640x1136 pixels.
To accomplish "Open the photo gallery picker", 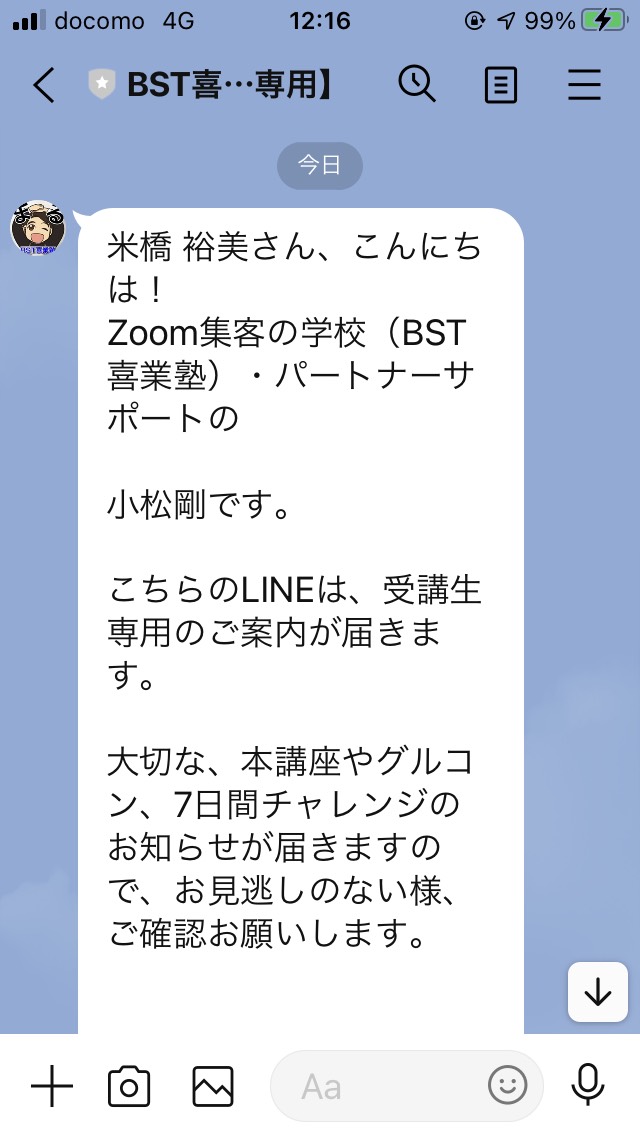I will point(213,1086).
